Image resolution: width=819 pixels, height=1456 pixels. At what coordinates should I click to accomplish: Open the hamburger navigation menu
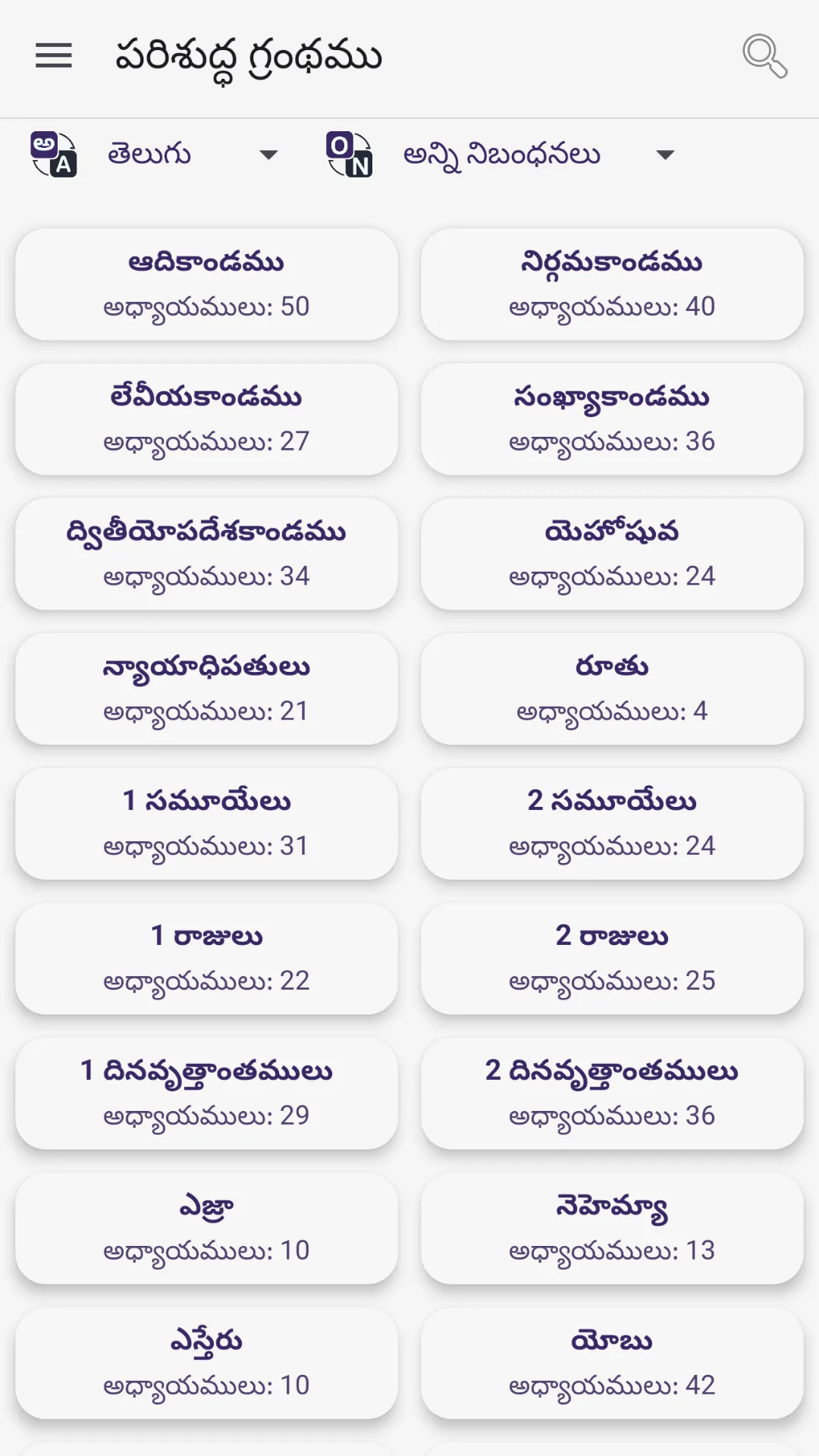pos(54,55)
